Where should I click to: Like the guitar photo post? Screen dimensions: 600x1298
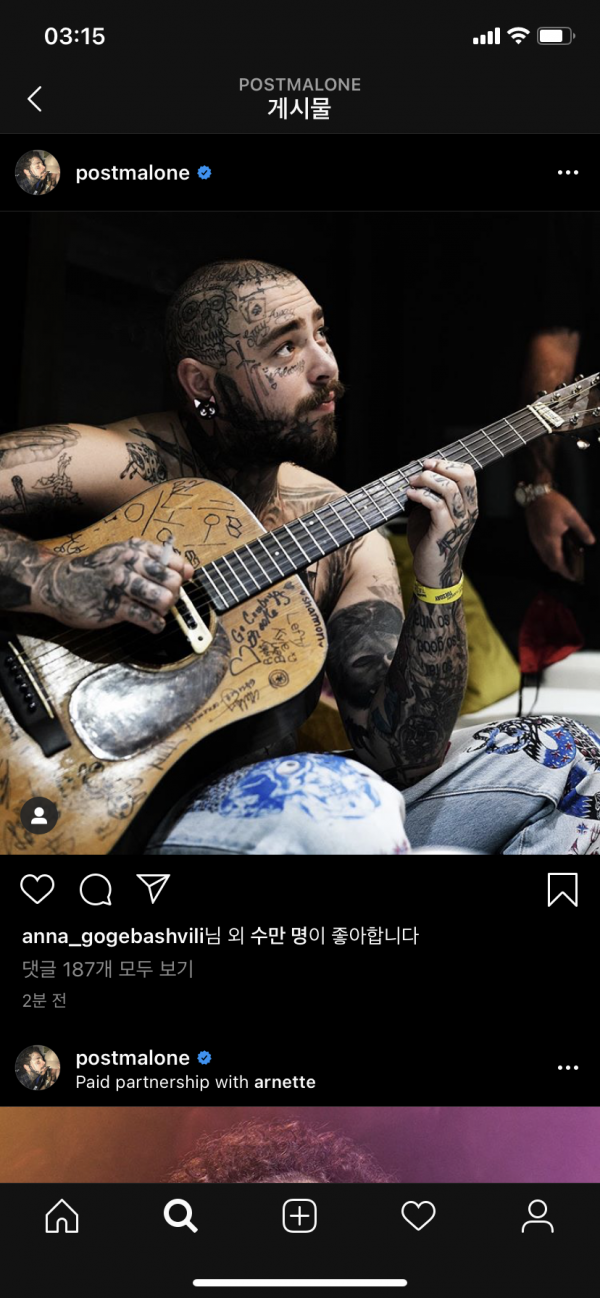37,889
